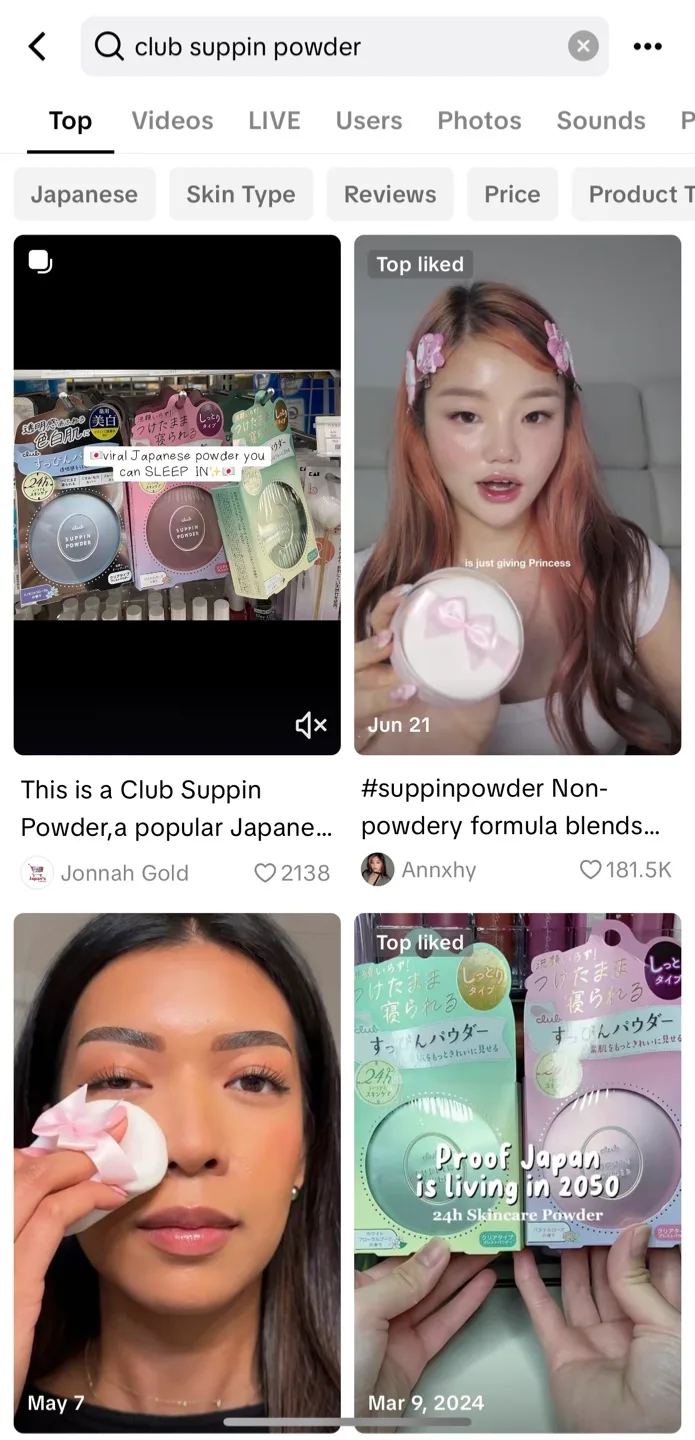Open the three-dot overflow menu
The image size is (695, 1440).
(x=647, y=46)
